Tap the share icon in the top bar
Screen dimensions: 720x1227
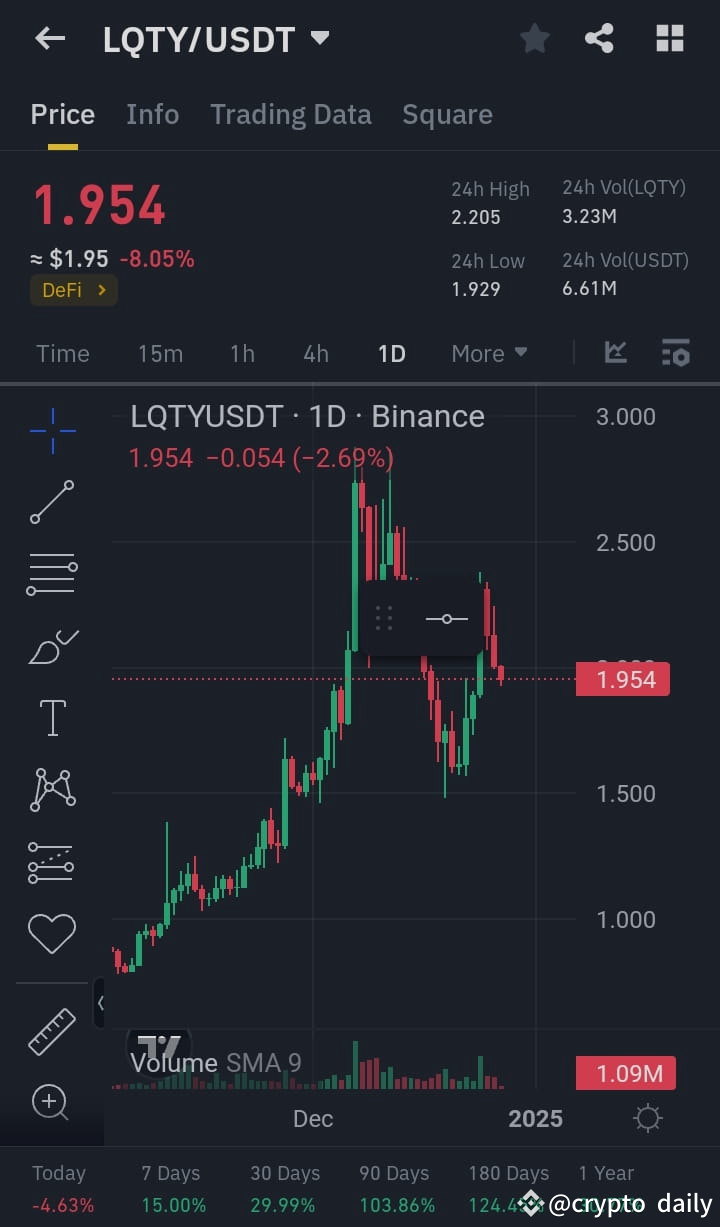[599, 38]
